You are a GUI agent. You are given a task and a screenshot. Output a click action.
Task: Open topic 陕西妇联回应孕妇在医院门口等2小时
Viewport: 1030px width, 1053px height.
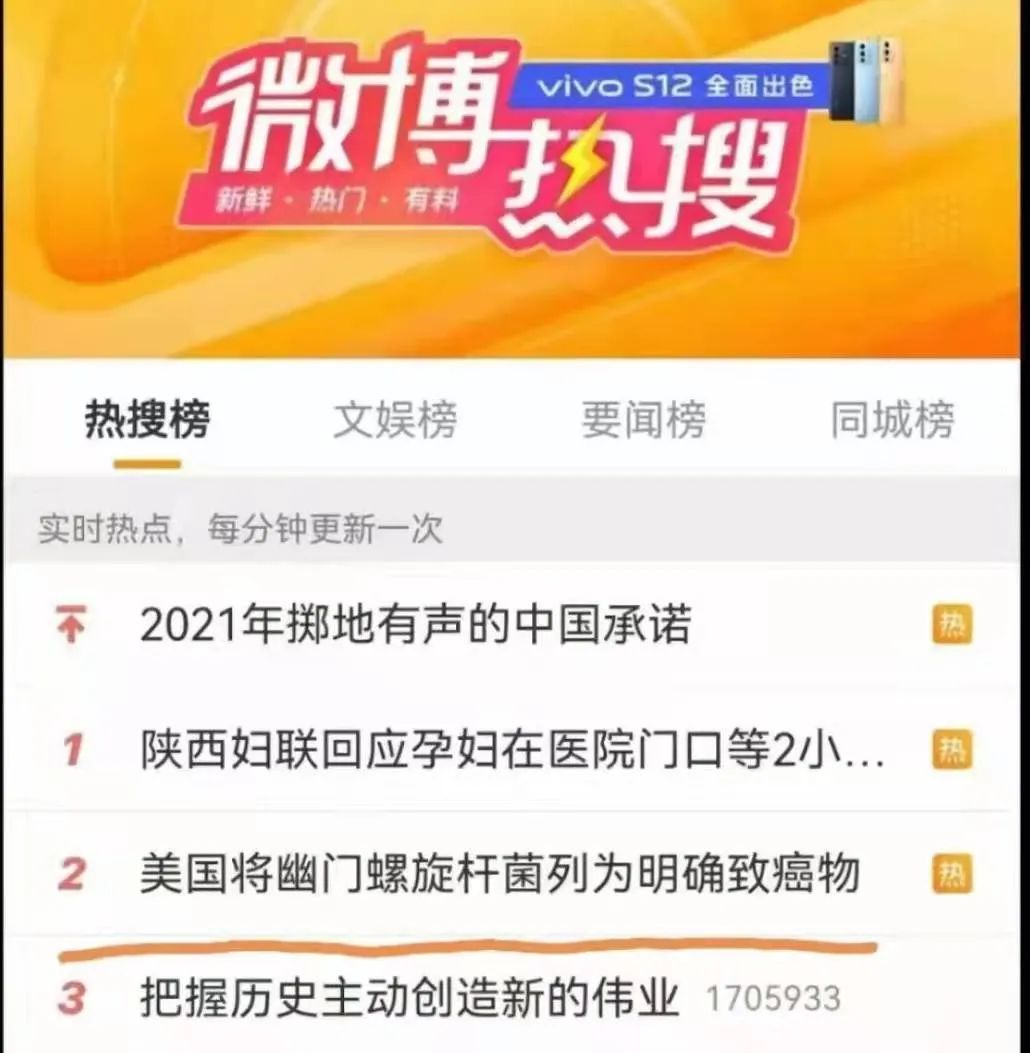[512, 750]
